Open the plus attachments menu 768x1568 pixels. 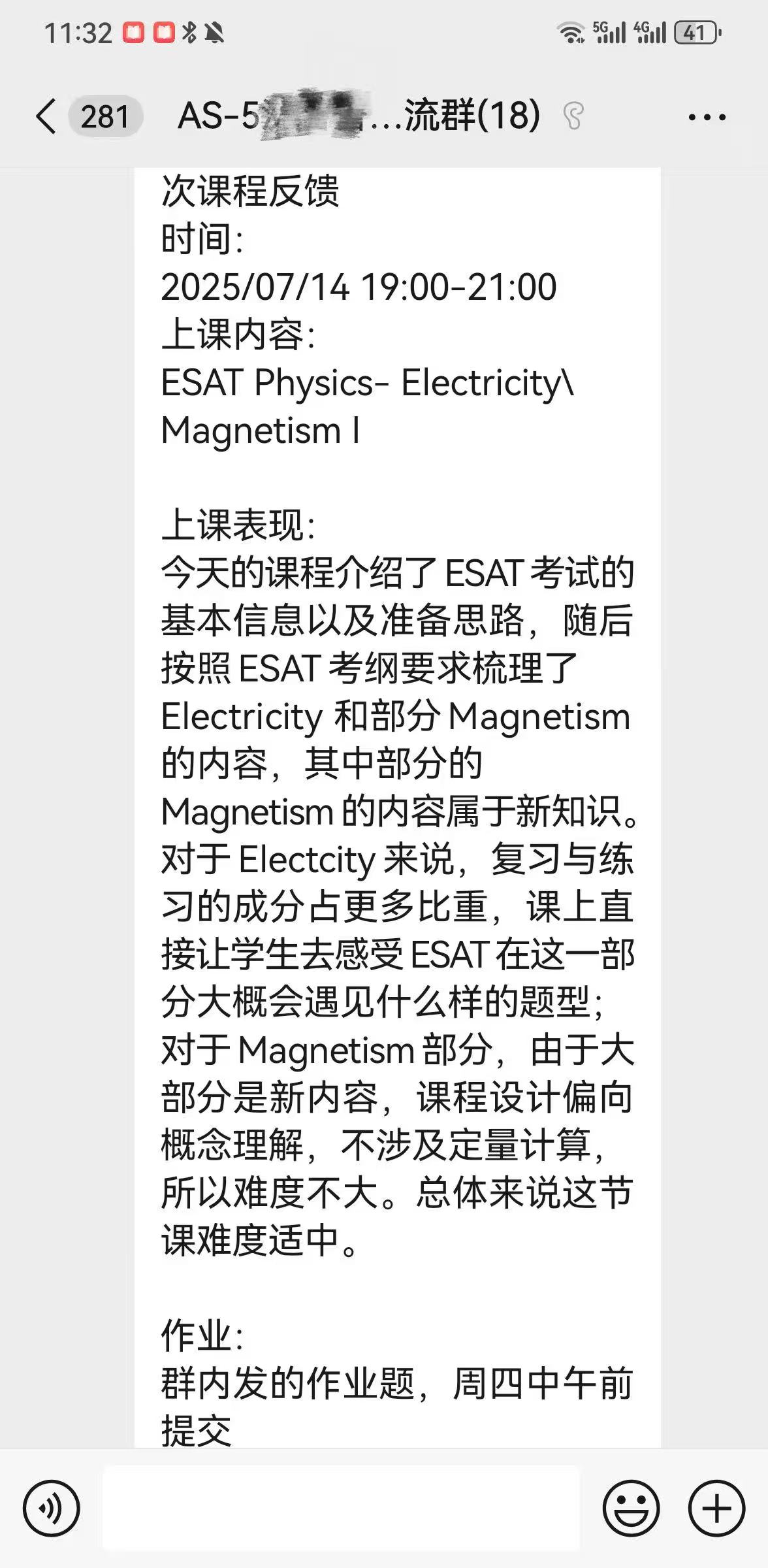716,1509
